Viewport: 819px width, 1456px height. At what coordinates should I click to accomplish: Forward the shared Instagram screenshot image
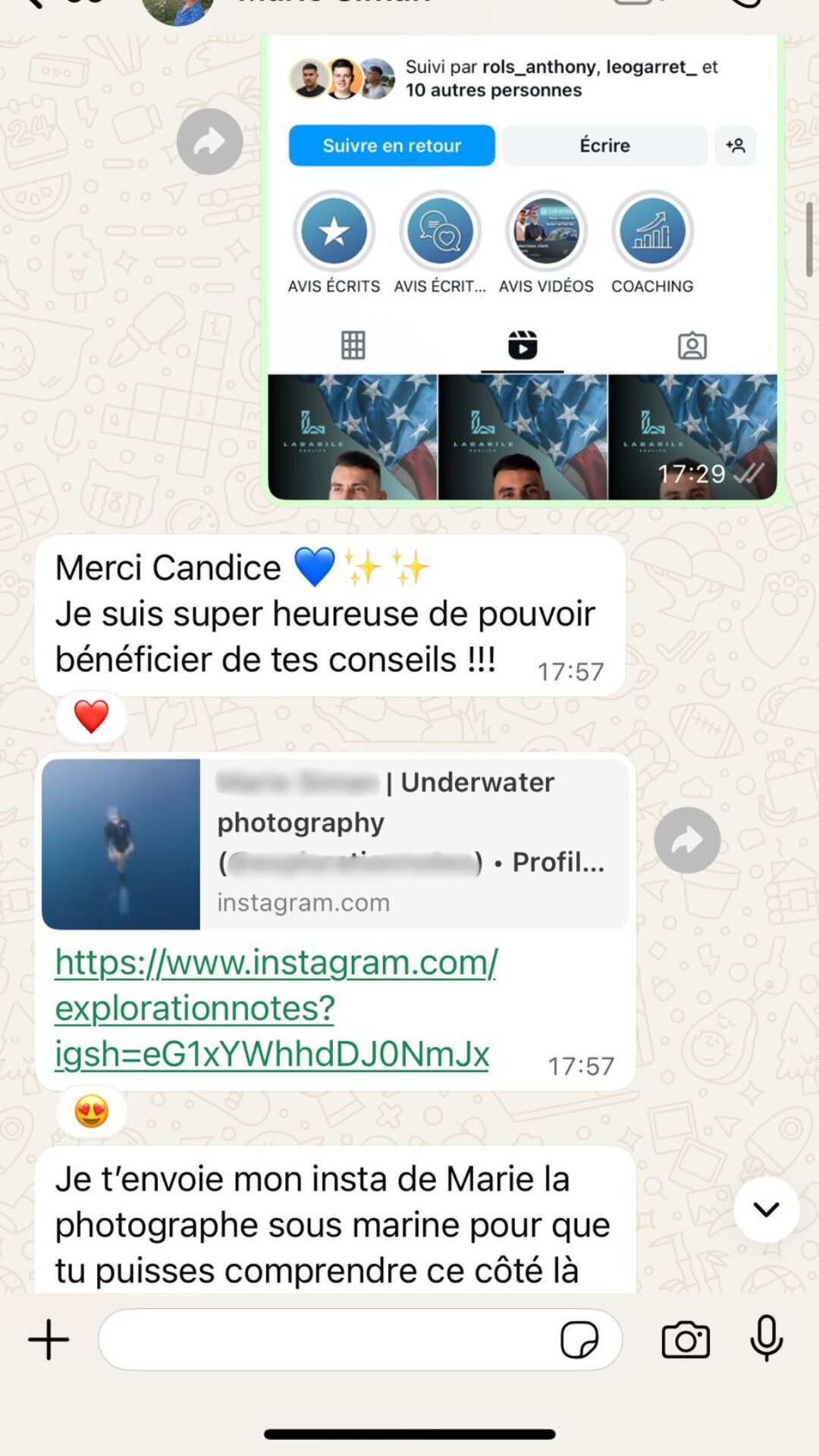209,142
